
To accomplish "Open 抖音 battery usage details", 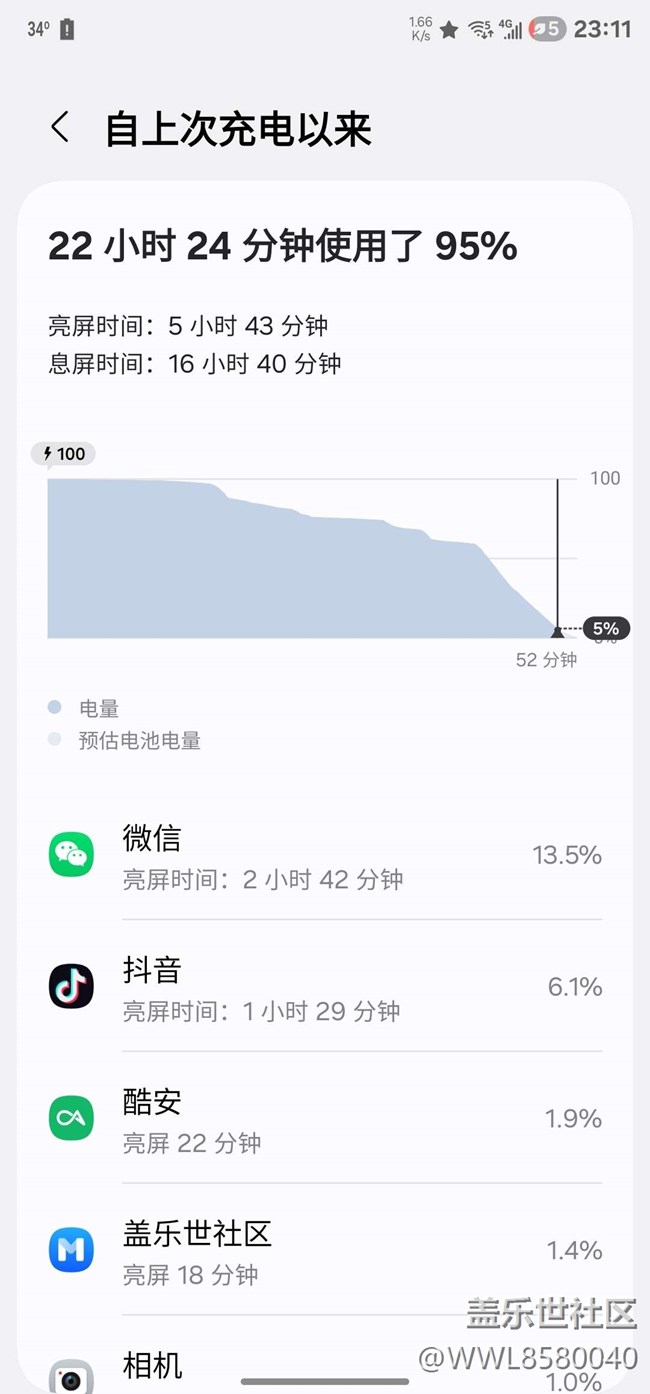I will (325, 986).
